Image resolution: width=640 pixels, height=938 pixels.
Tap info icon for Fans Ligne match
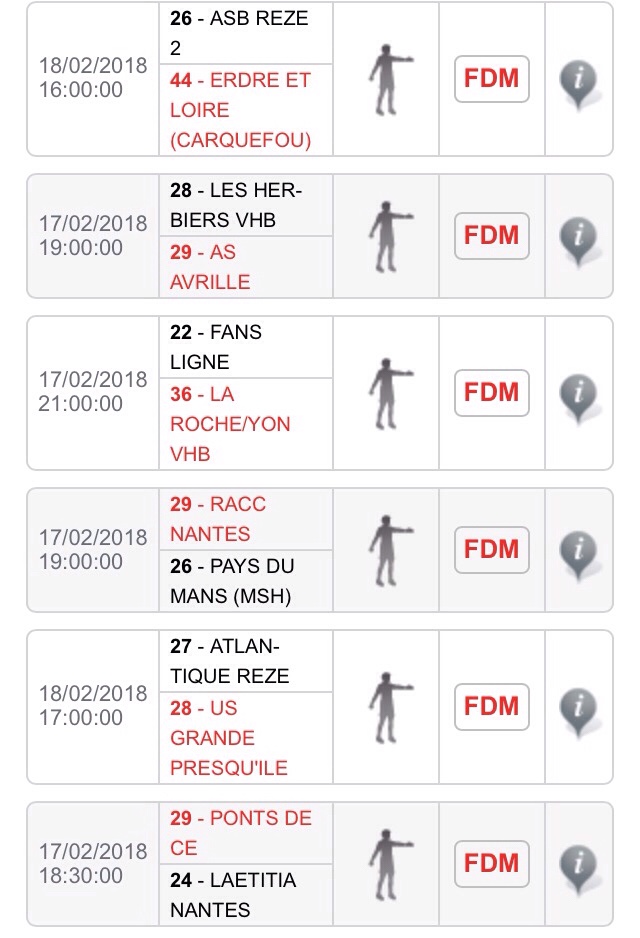(579, 394)
